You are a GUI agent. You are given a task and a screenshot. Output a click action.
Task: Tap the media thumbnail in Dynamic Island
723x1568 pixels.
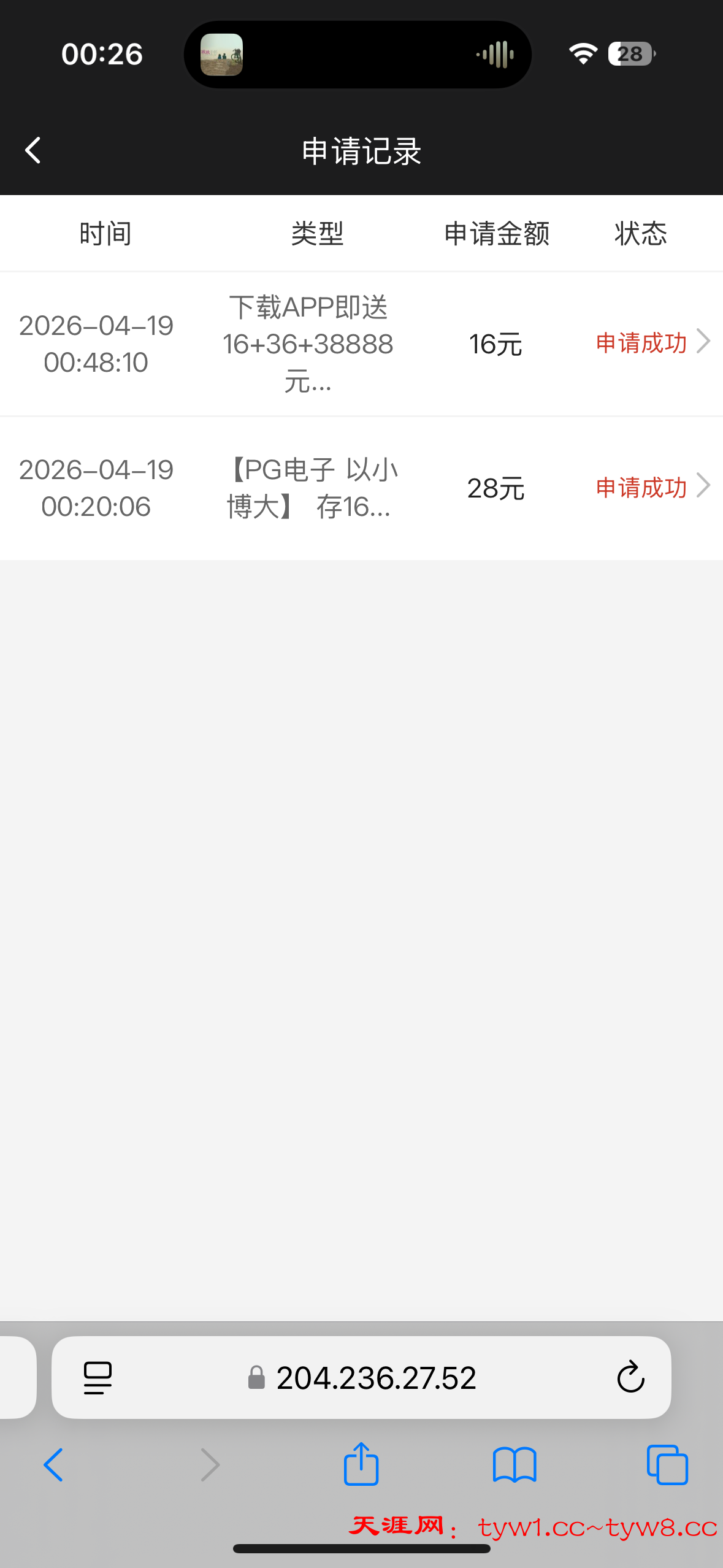coord(224,54)
